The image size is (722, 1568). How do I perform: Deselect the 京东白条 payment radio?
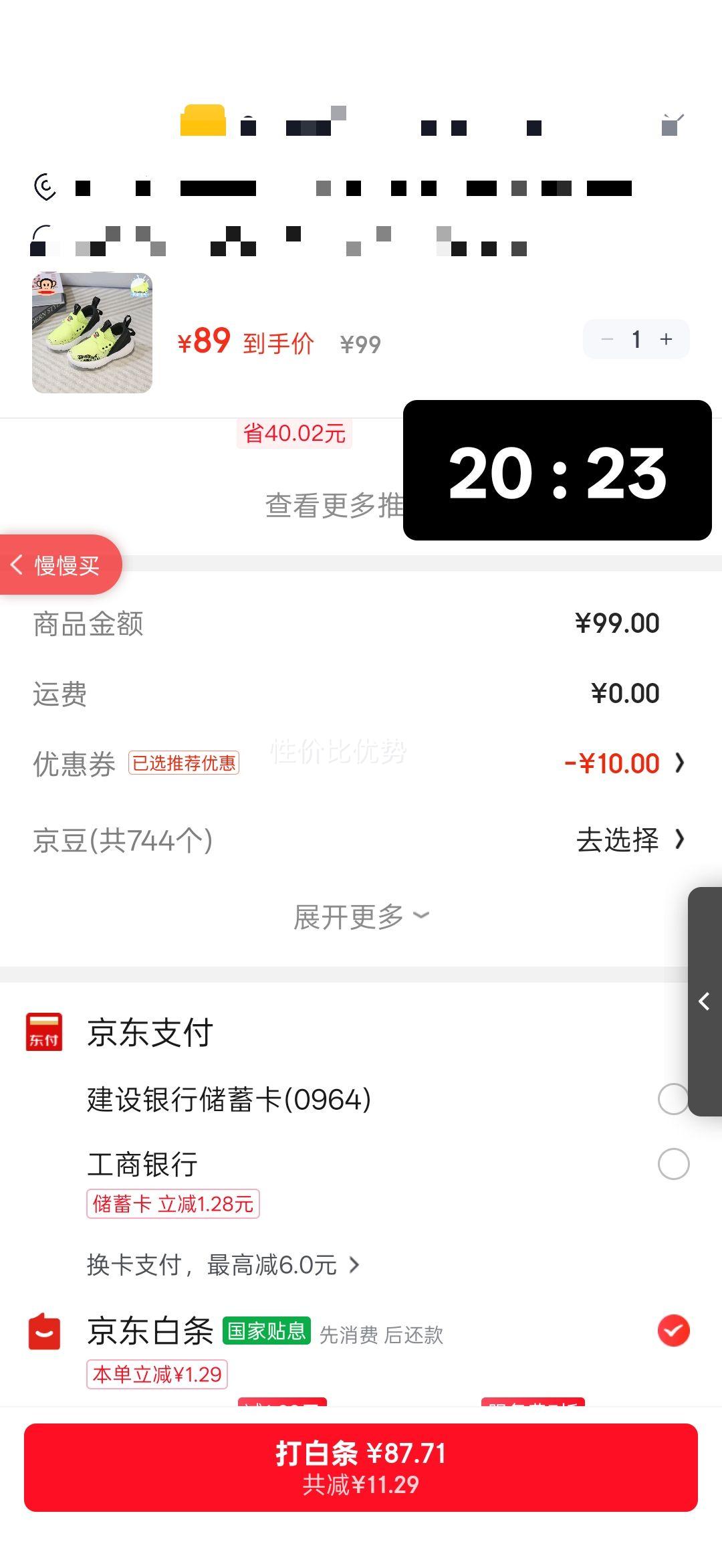[x=673, y=1331]
